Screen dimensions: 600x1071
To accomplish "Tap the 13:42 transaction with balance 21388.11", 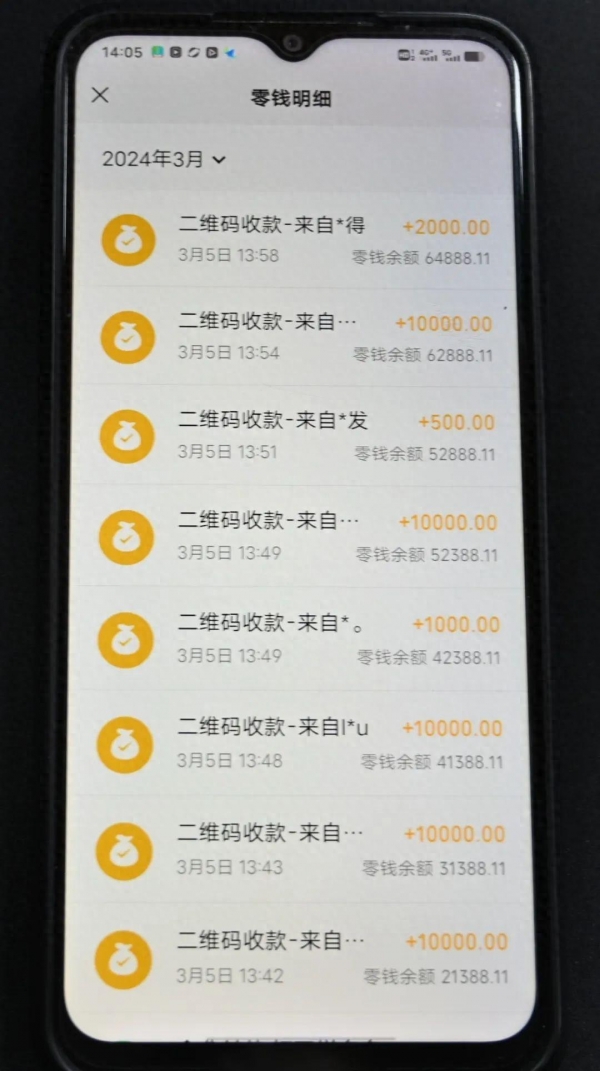I will coord(300,957).
